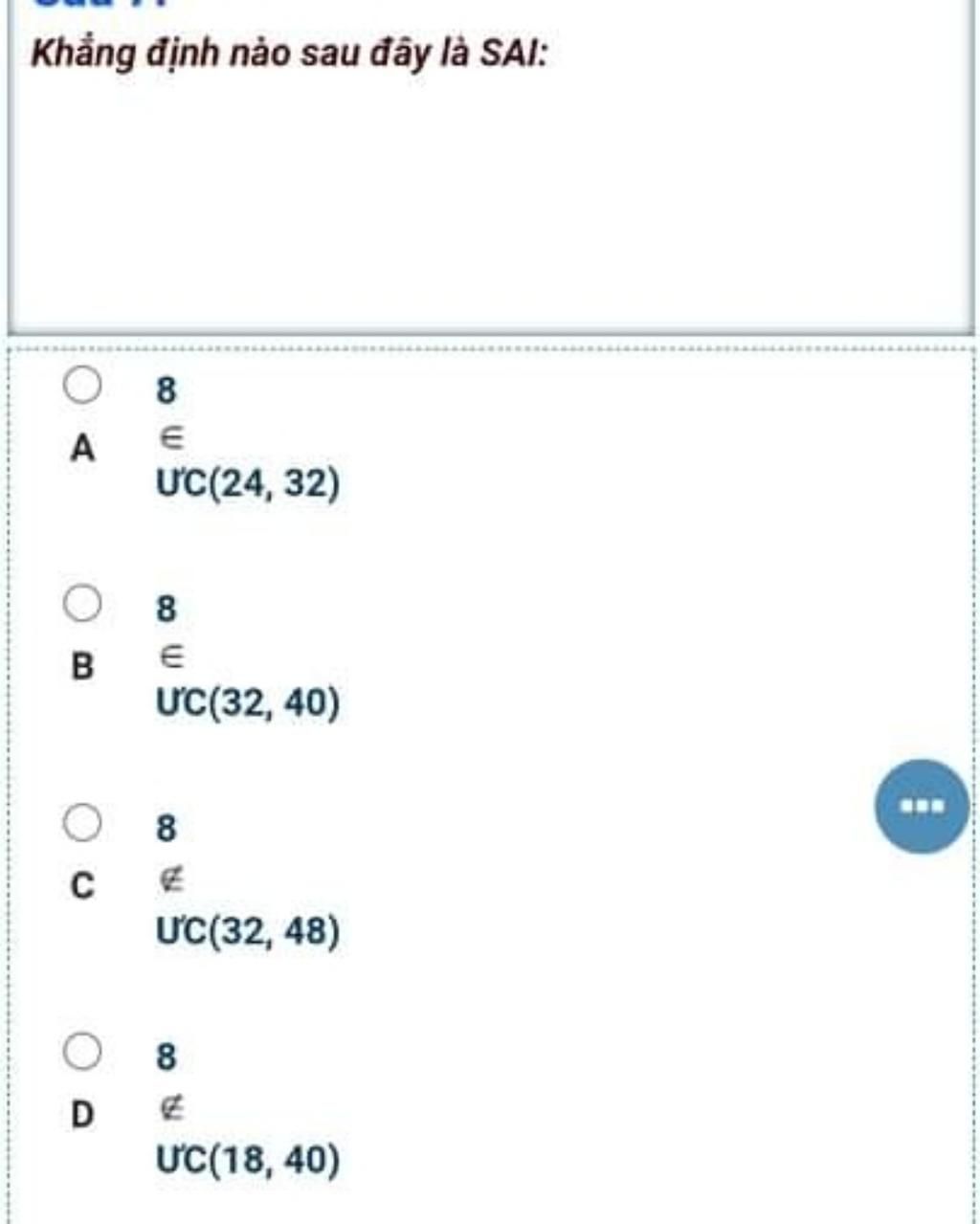Open the blue three-dots floating button
The width and height of the screenshot is (980, 1224).
922,806
